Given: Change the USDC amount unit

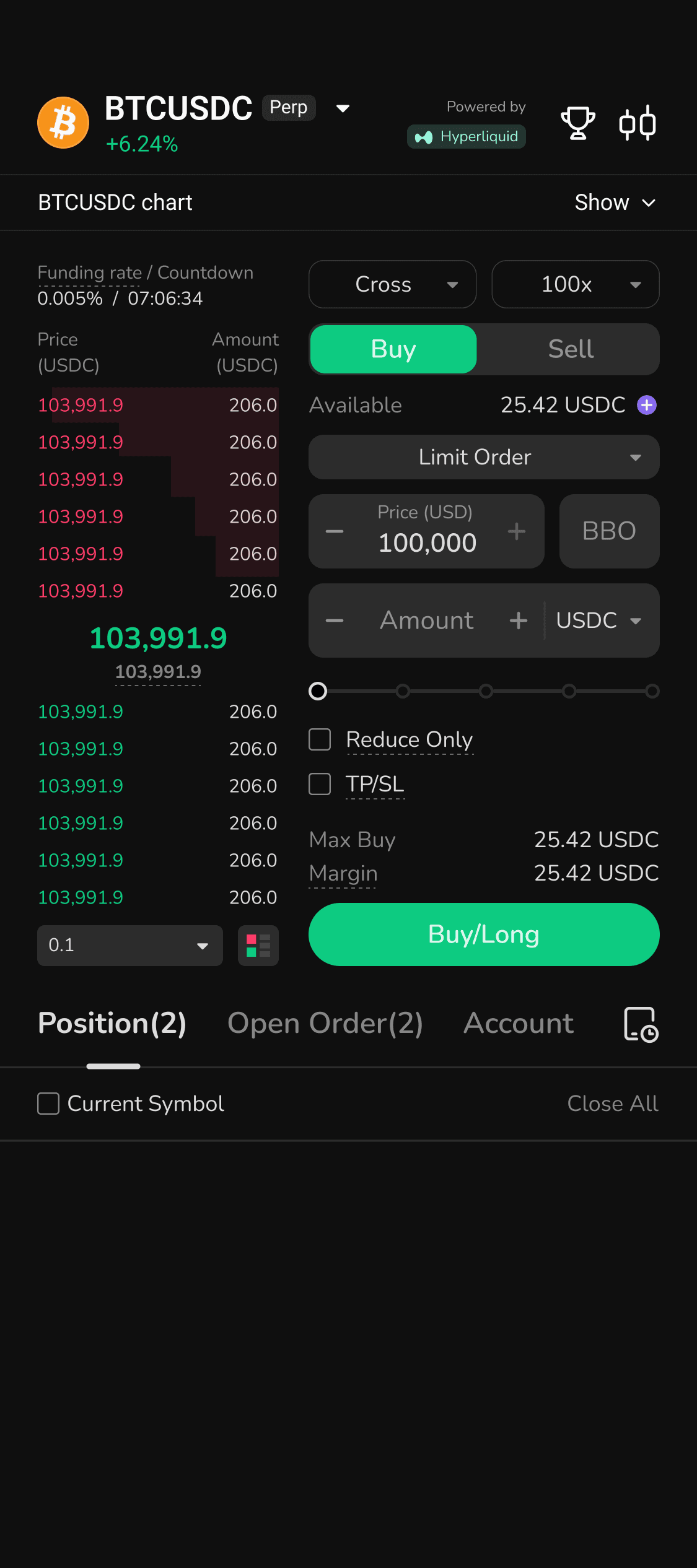Looking at the screenshot, I should pos(598,621).
